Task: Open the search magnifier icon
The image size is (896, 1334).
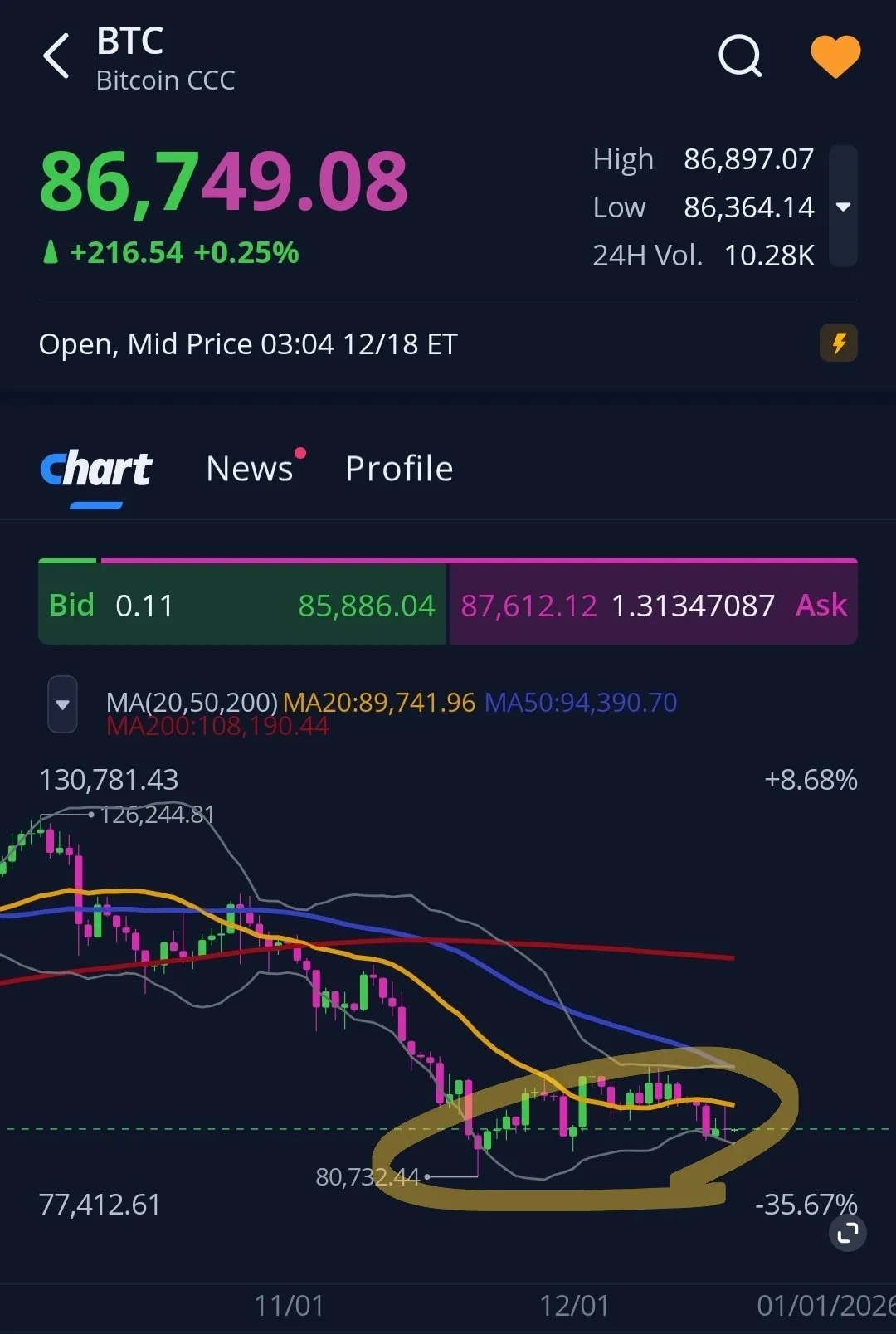Action: (739, 56)
